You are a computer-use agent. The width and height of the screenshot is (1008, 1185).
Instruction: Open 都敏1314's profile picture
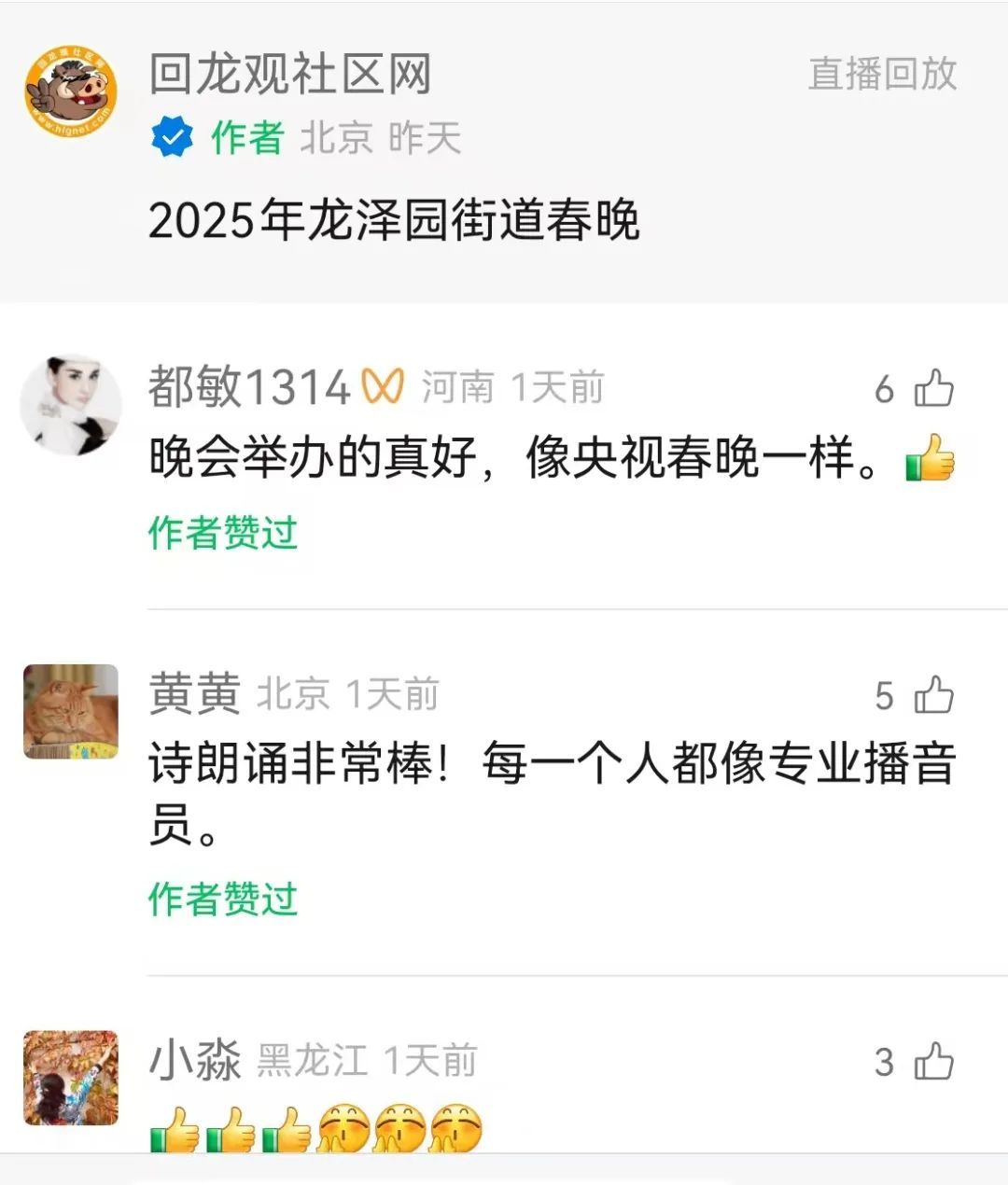71,406
